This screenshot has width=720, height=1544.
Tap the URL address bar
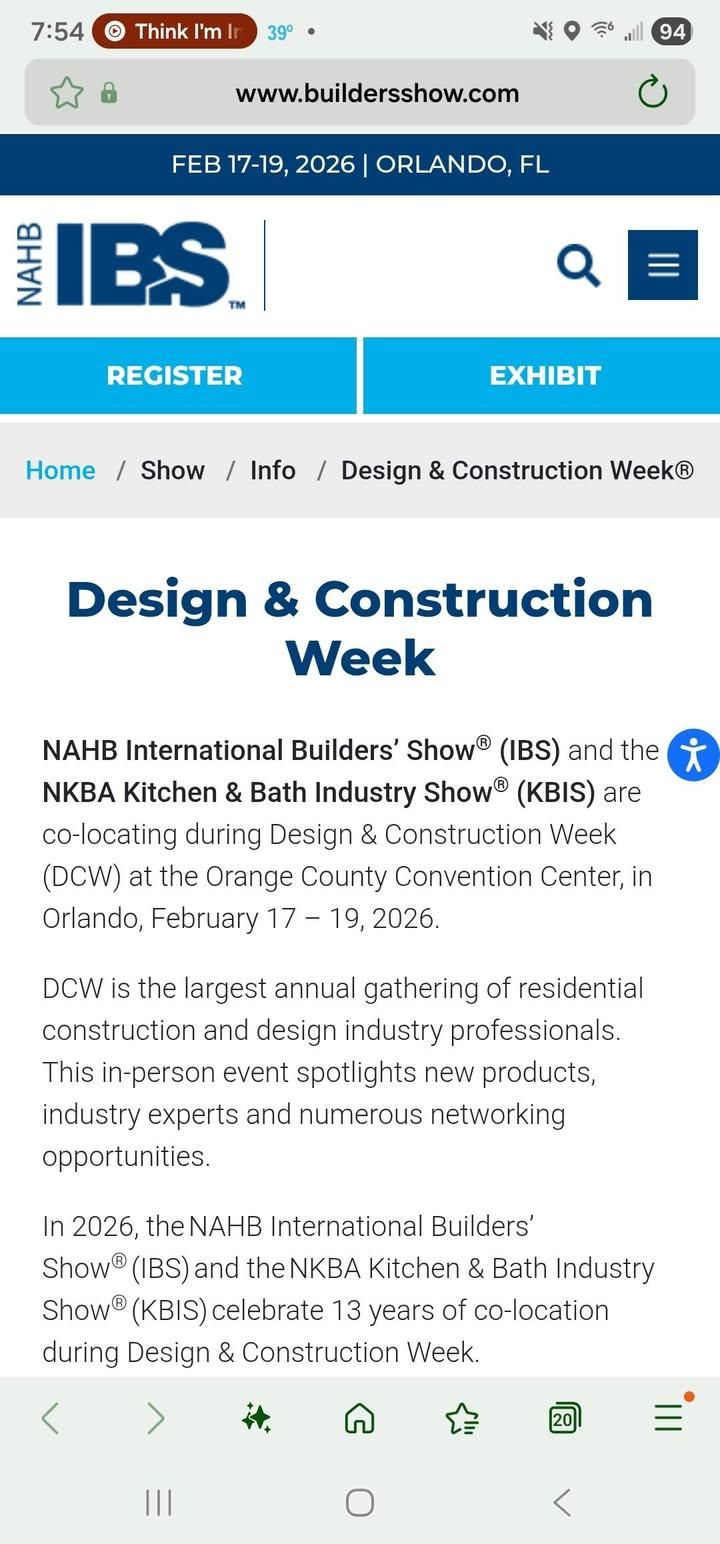point(377,93)
